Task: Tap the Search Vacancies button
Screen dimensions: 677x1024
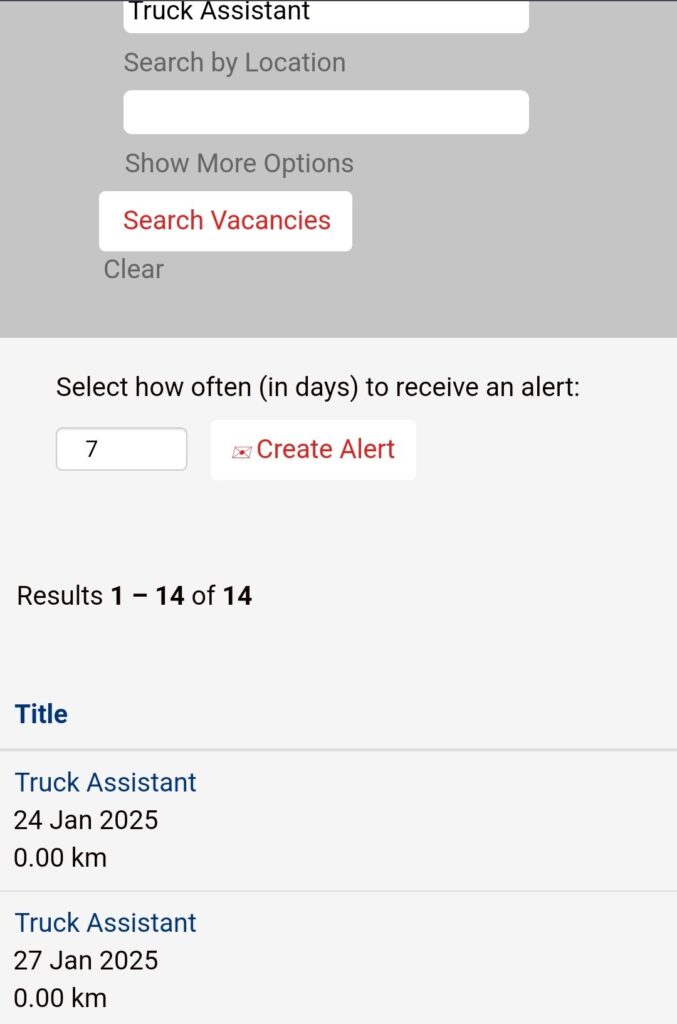Action: tap(226, 221)
